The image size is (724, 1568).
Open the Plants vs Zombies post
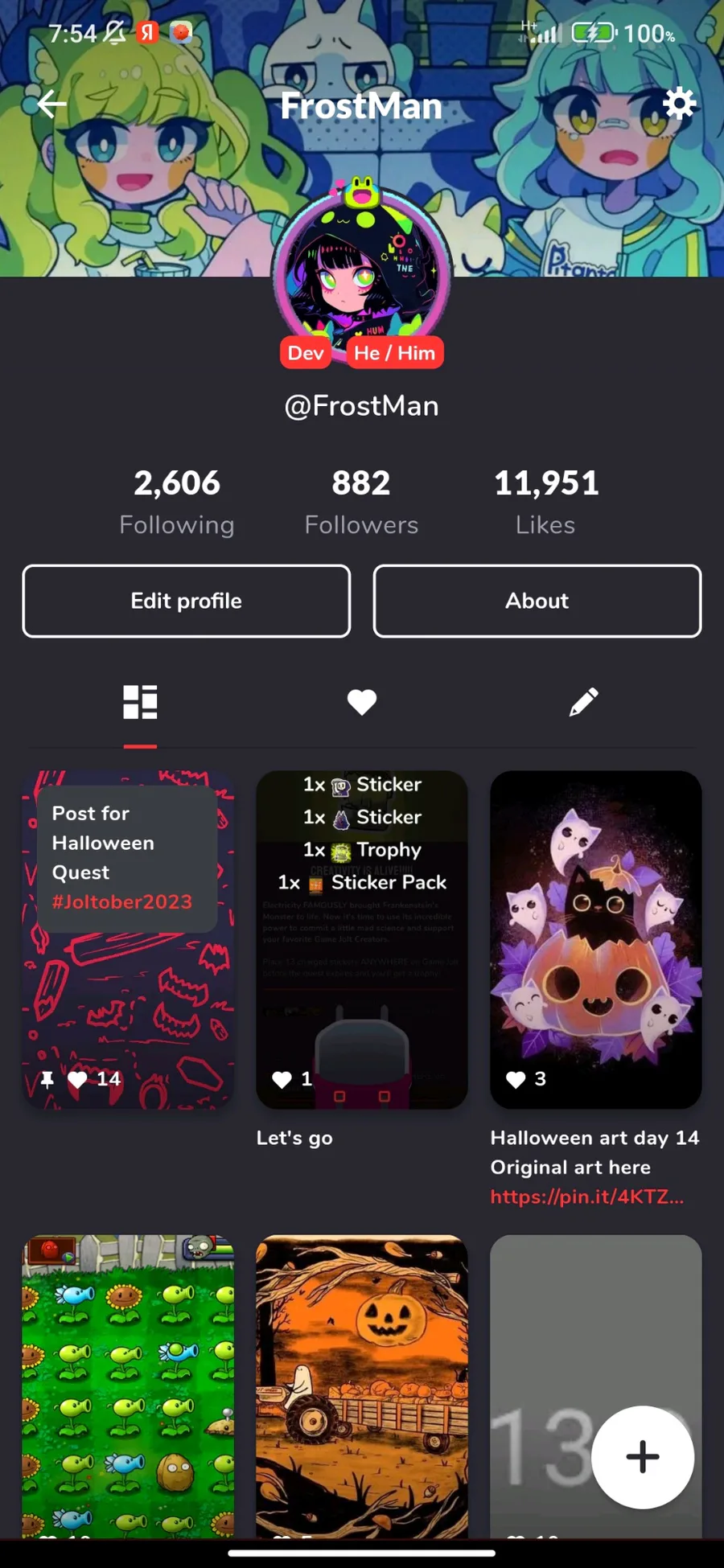[x=128, y=1383]
